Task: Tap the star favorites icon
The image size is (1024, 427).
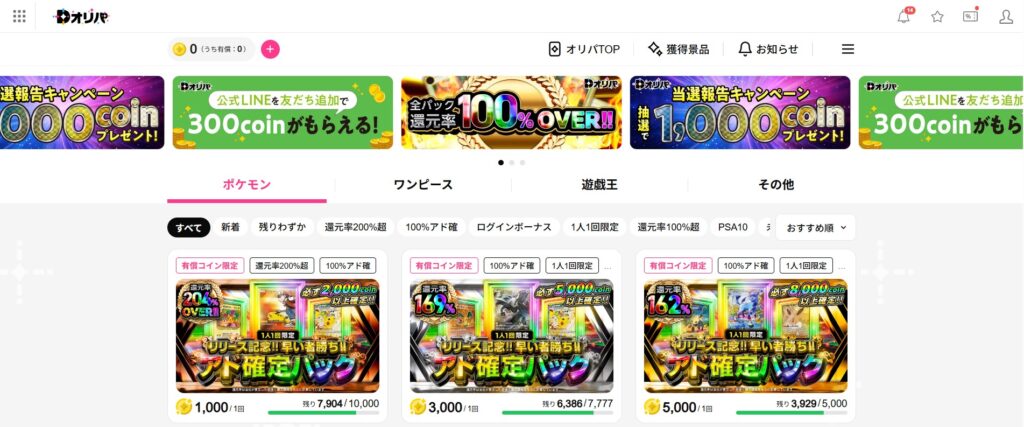Action: [x=937, y=16]
